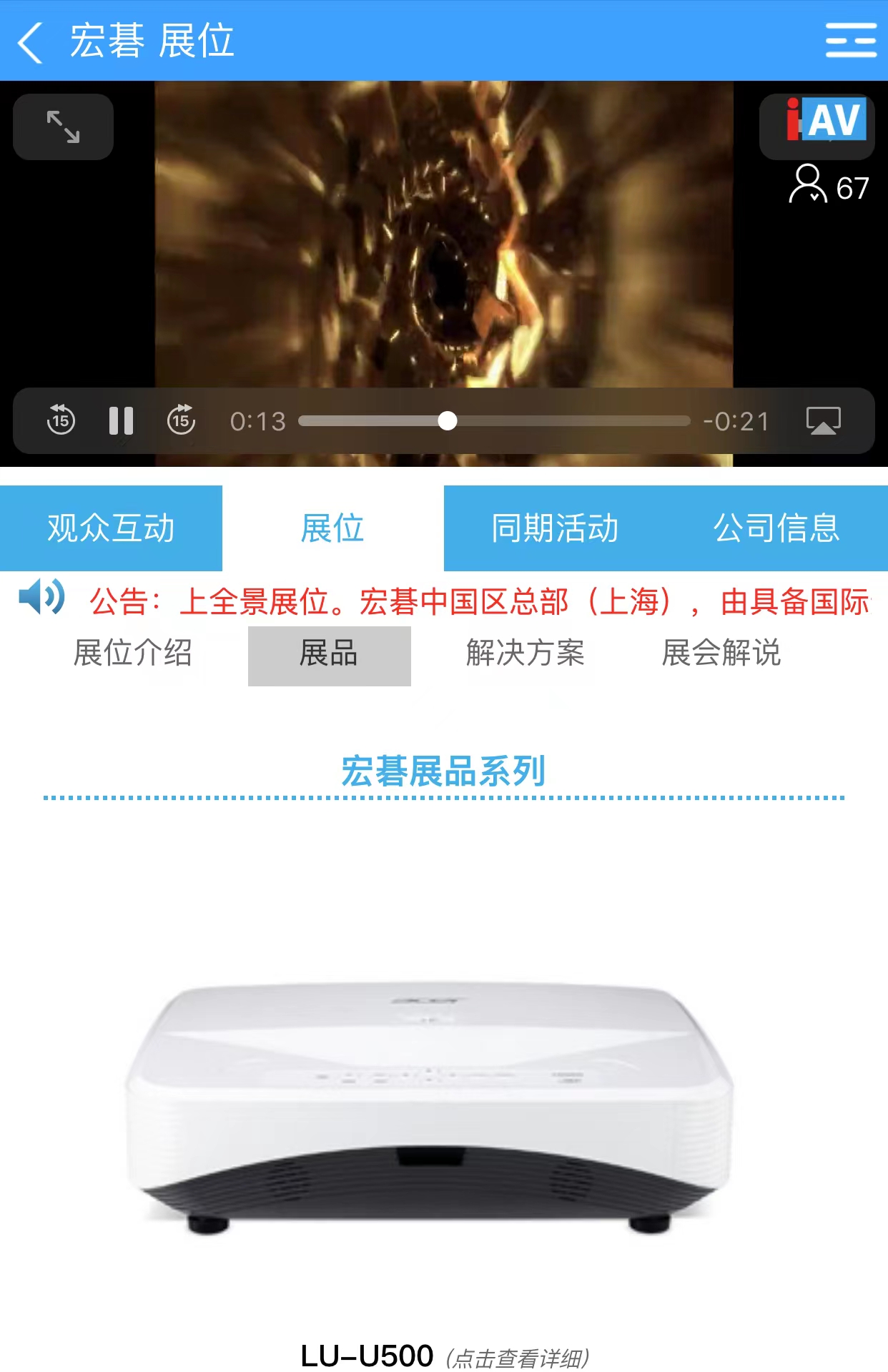Pause the playing video

pyautogui.click(x=121, y=421)
